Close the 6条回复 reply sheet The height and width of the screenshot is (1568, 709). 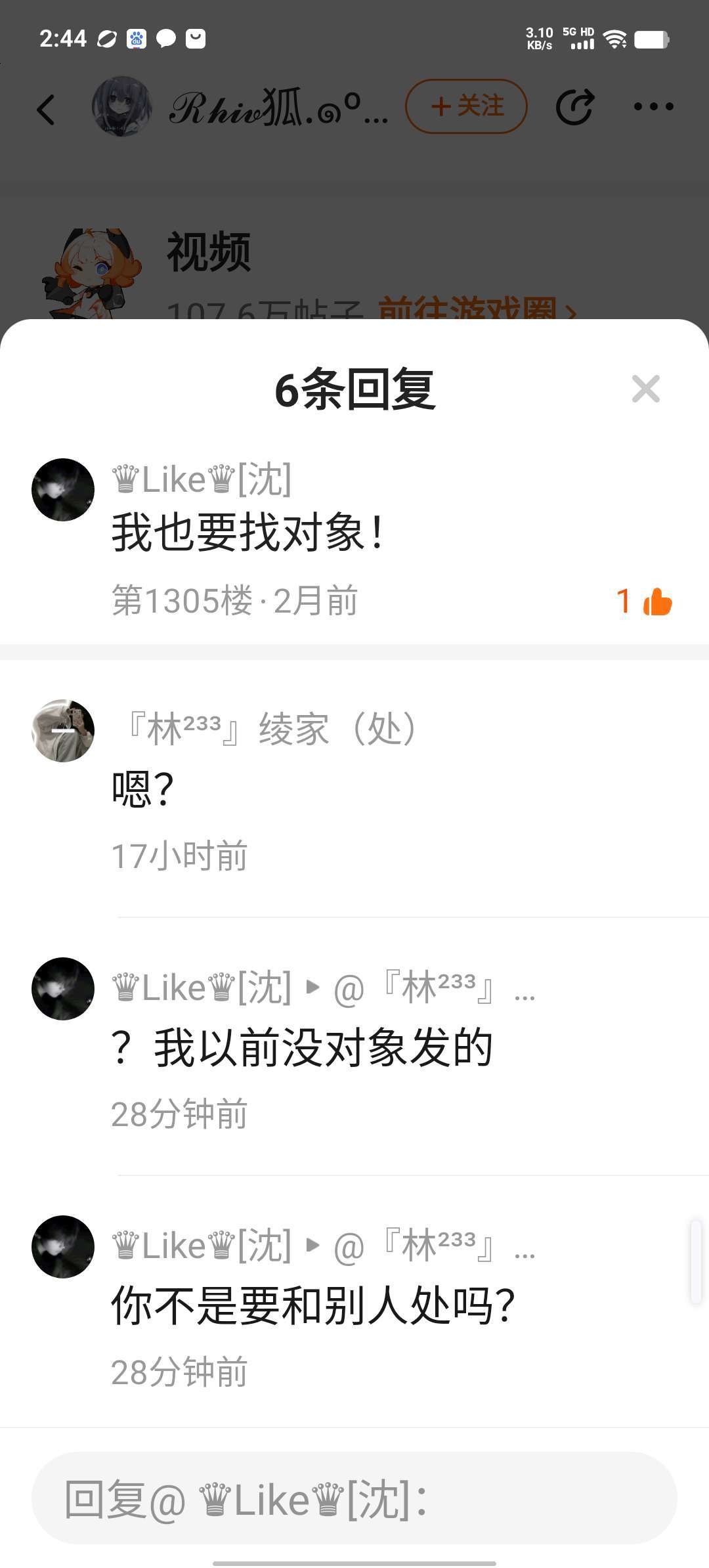[645, 389]
